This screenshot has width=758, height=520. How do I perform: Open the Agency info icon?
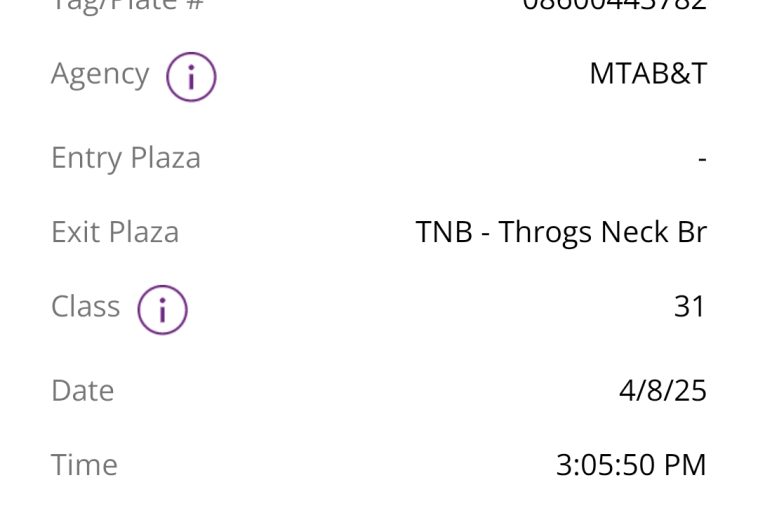click(190, 77)
